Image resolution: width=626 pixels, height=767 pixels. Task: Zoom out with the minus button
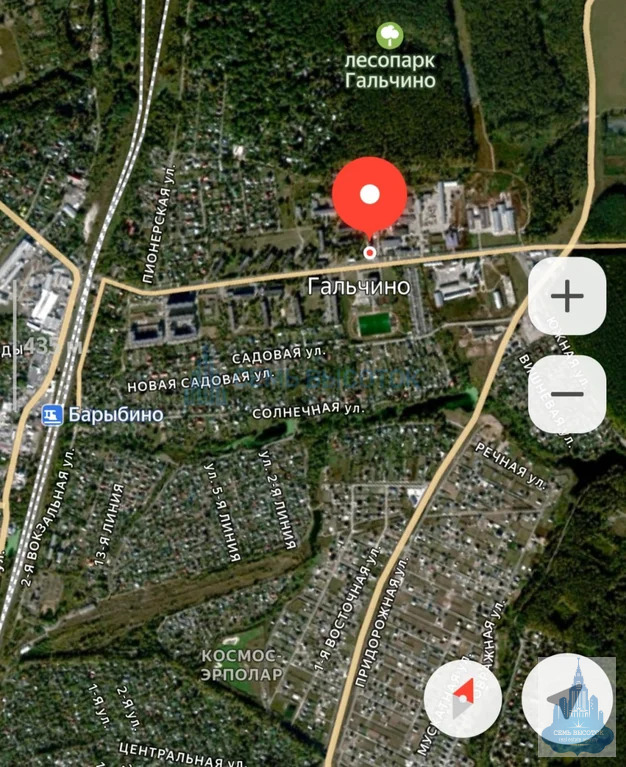(x=567, y=394)
